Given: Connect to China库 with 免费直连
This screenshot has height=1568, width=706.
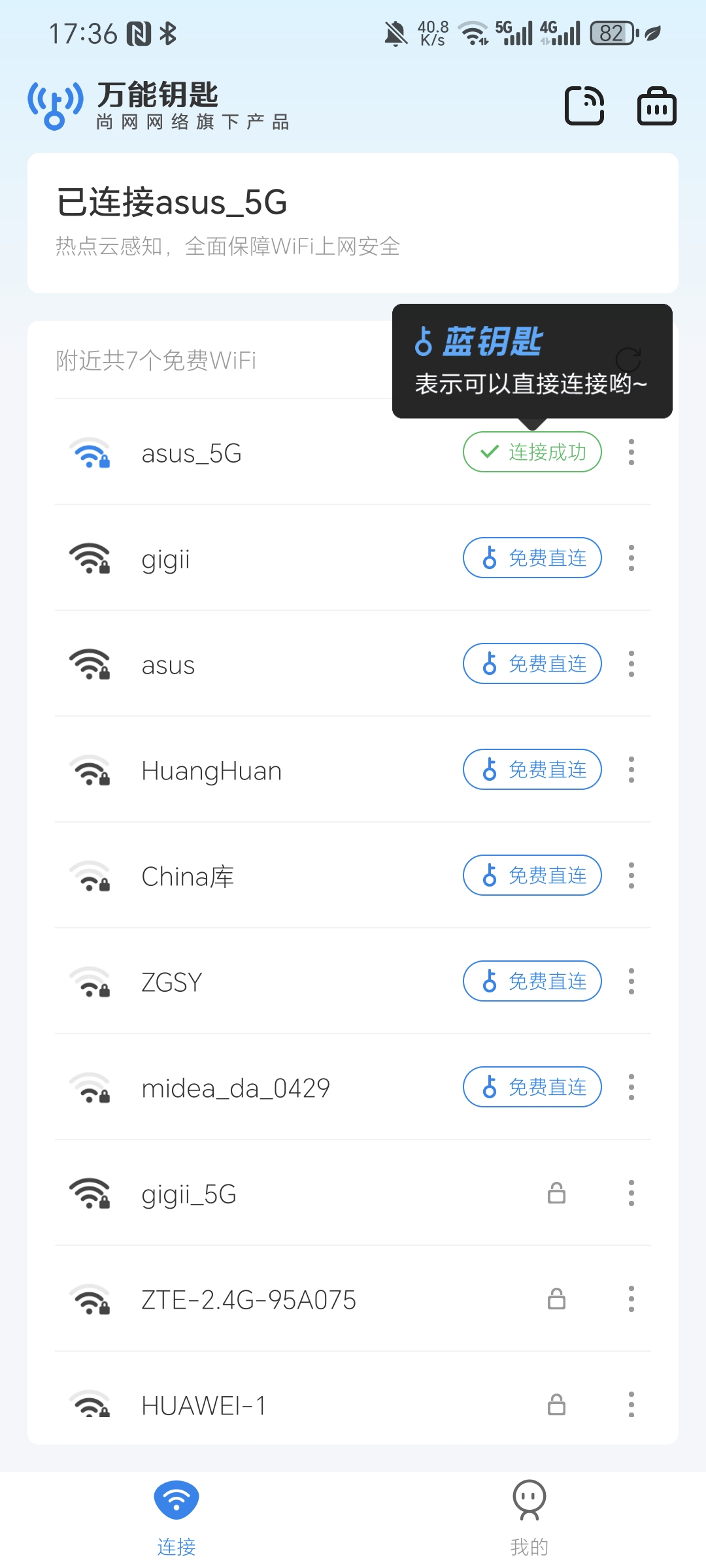Looking at the screenshot, I should click(532, 875).
